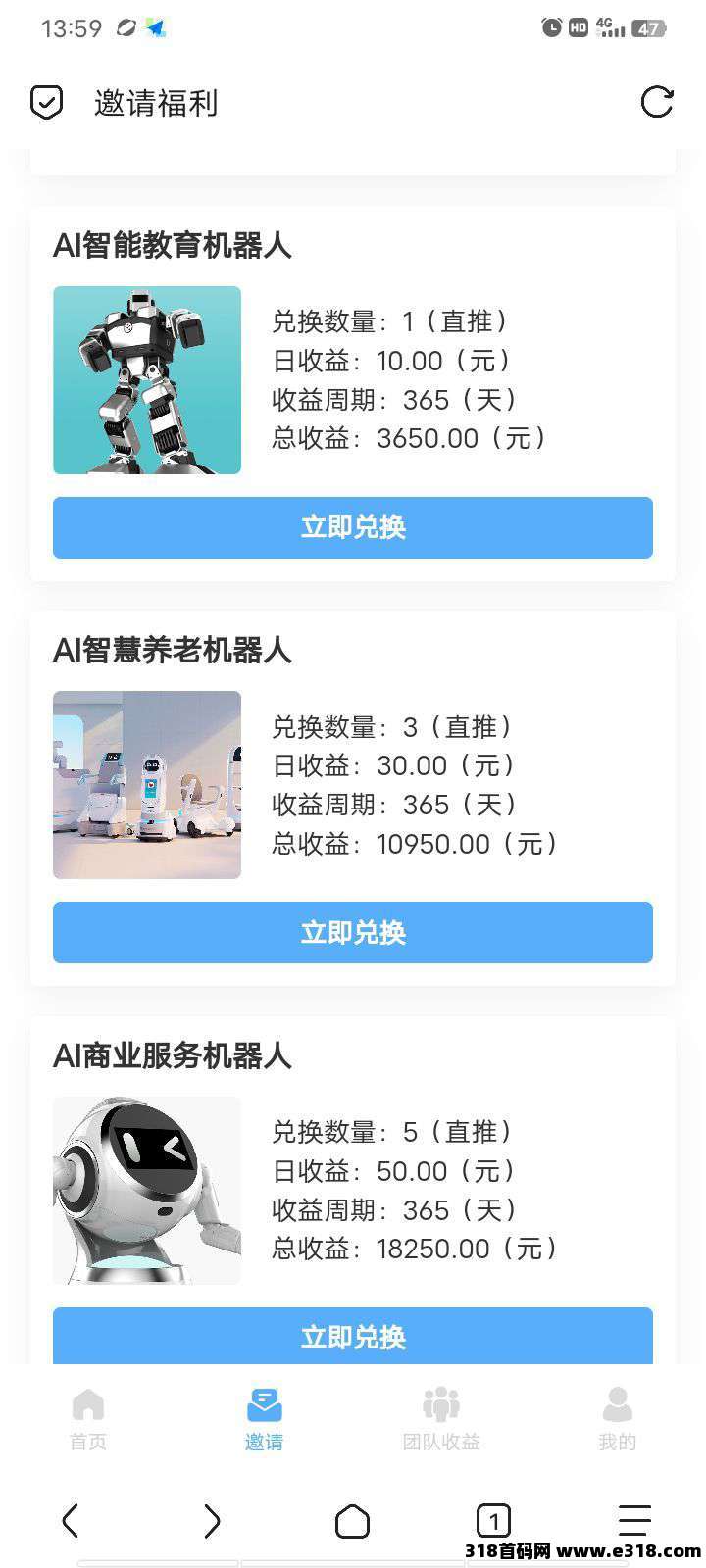Select the 邀请 tab
The height and width of the screenshot is (1568, 706).
tap(264, 1418)
